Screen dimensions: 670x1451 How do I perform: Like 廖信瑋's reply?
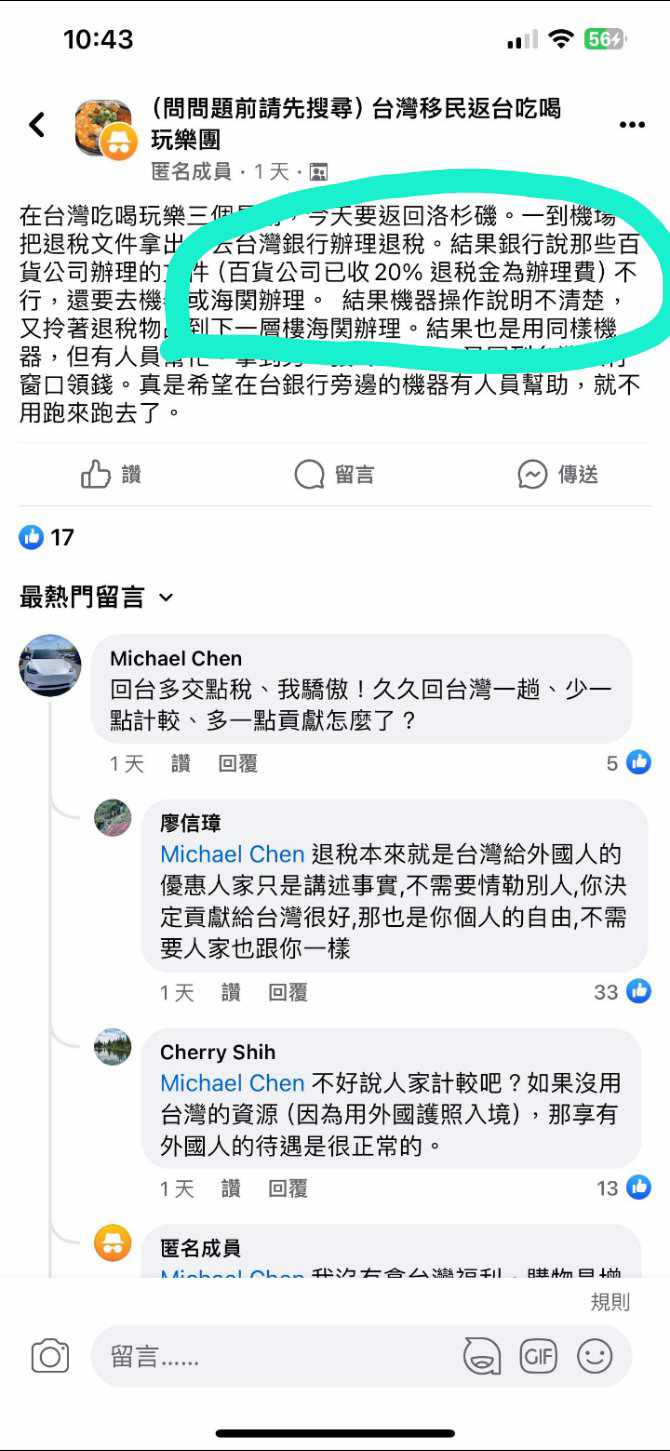(231, 992)
